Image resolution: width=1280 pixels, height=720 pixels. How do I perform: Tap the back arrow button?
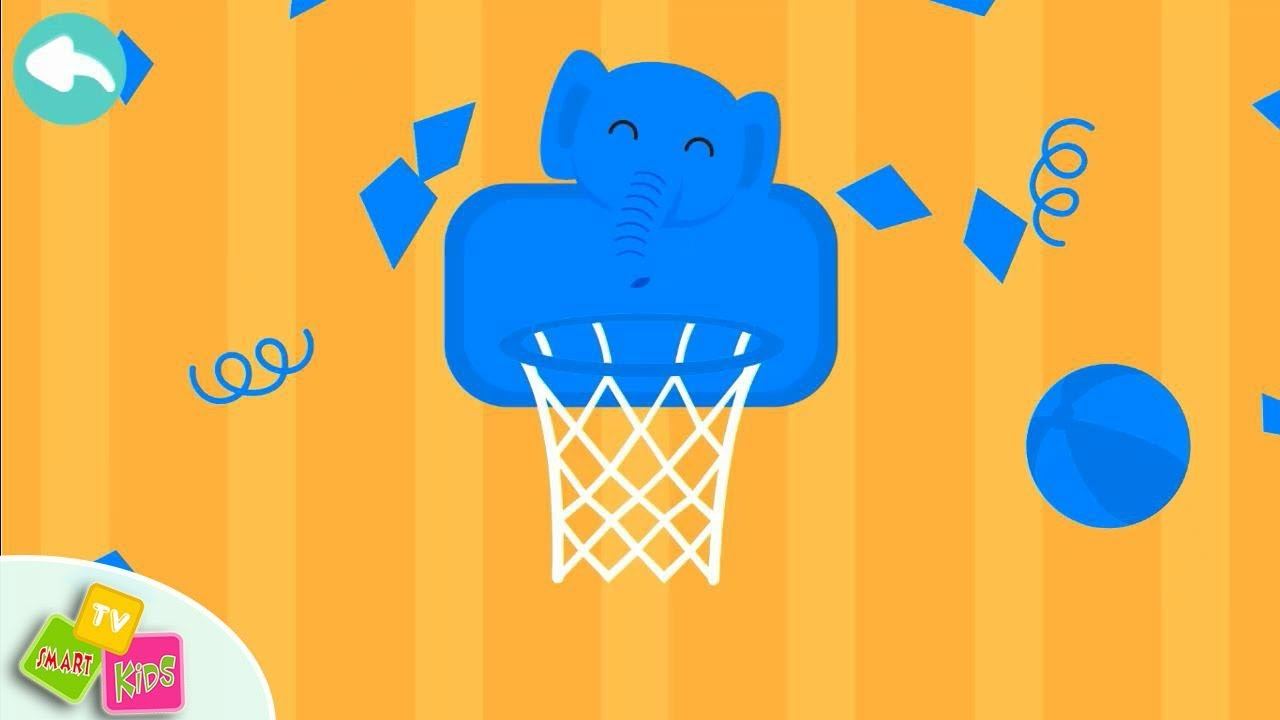click(x=70, y=68)
